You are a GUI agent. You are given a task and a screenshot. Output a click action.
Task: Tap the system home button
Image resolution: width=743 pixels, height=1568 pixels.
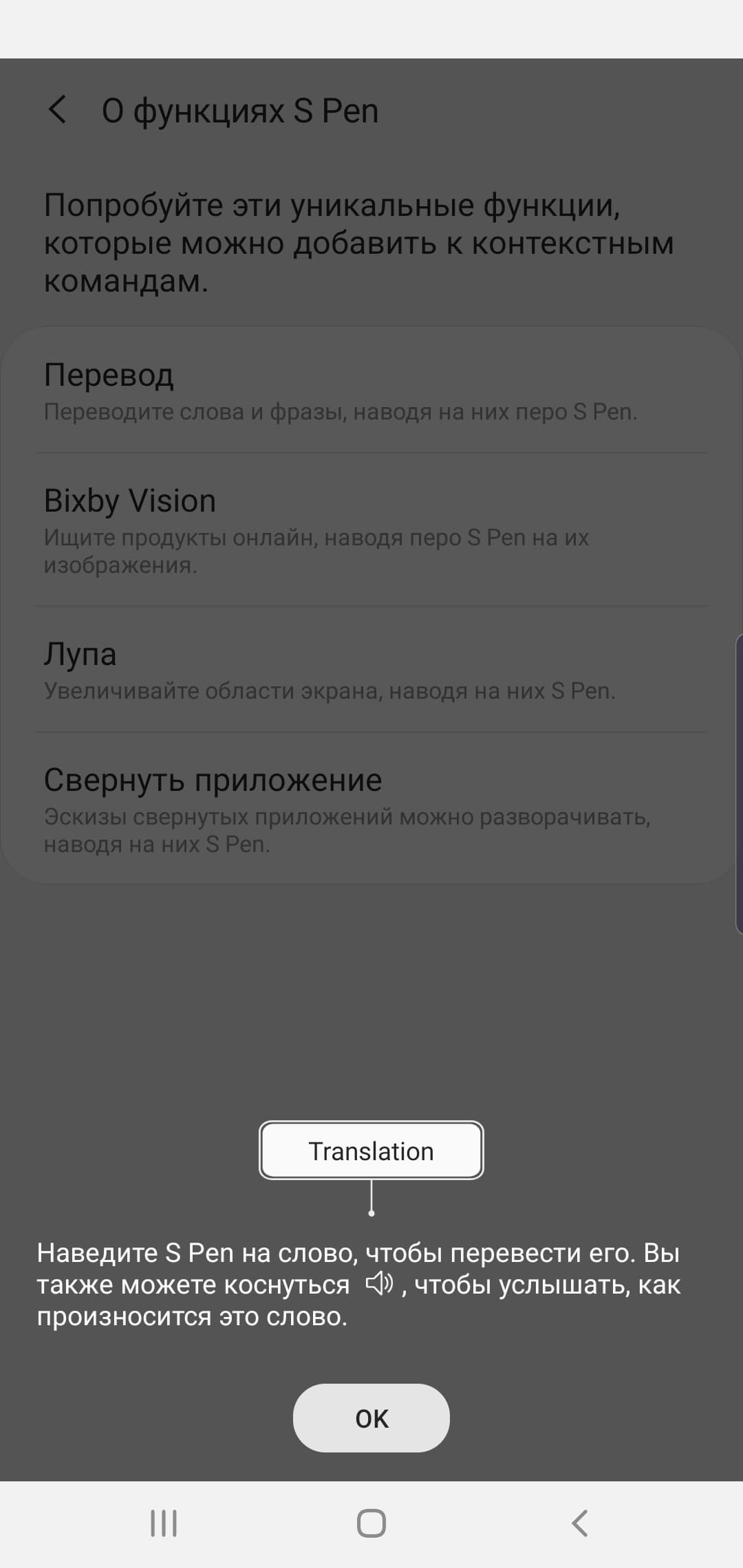click(x=371, y=1523)
